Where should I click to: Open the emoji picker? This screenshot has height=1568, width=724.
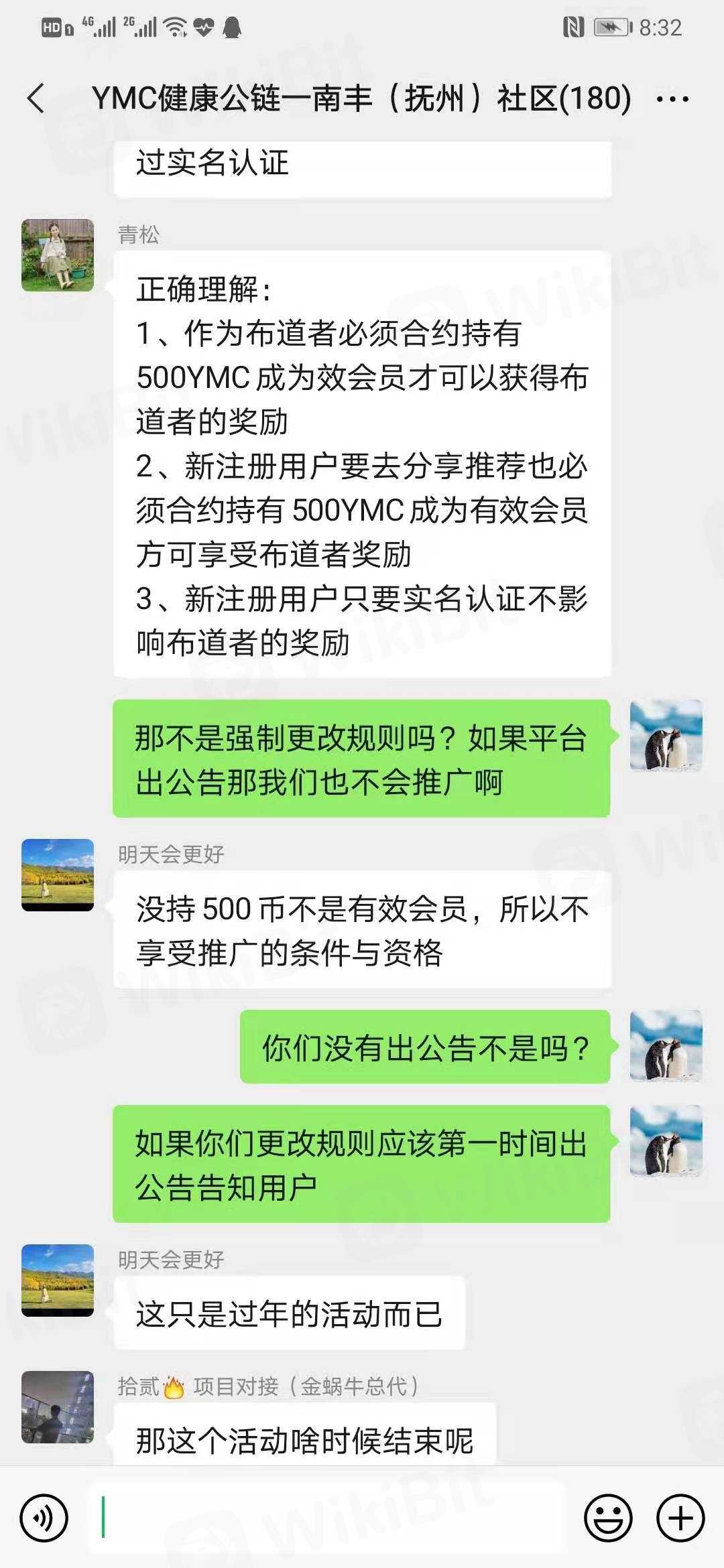608,1518
